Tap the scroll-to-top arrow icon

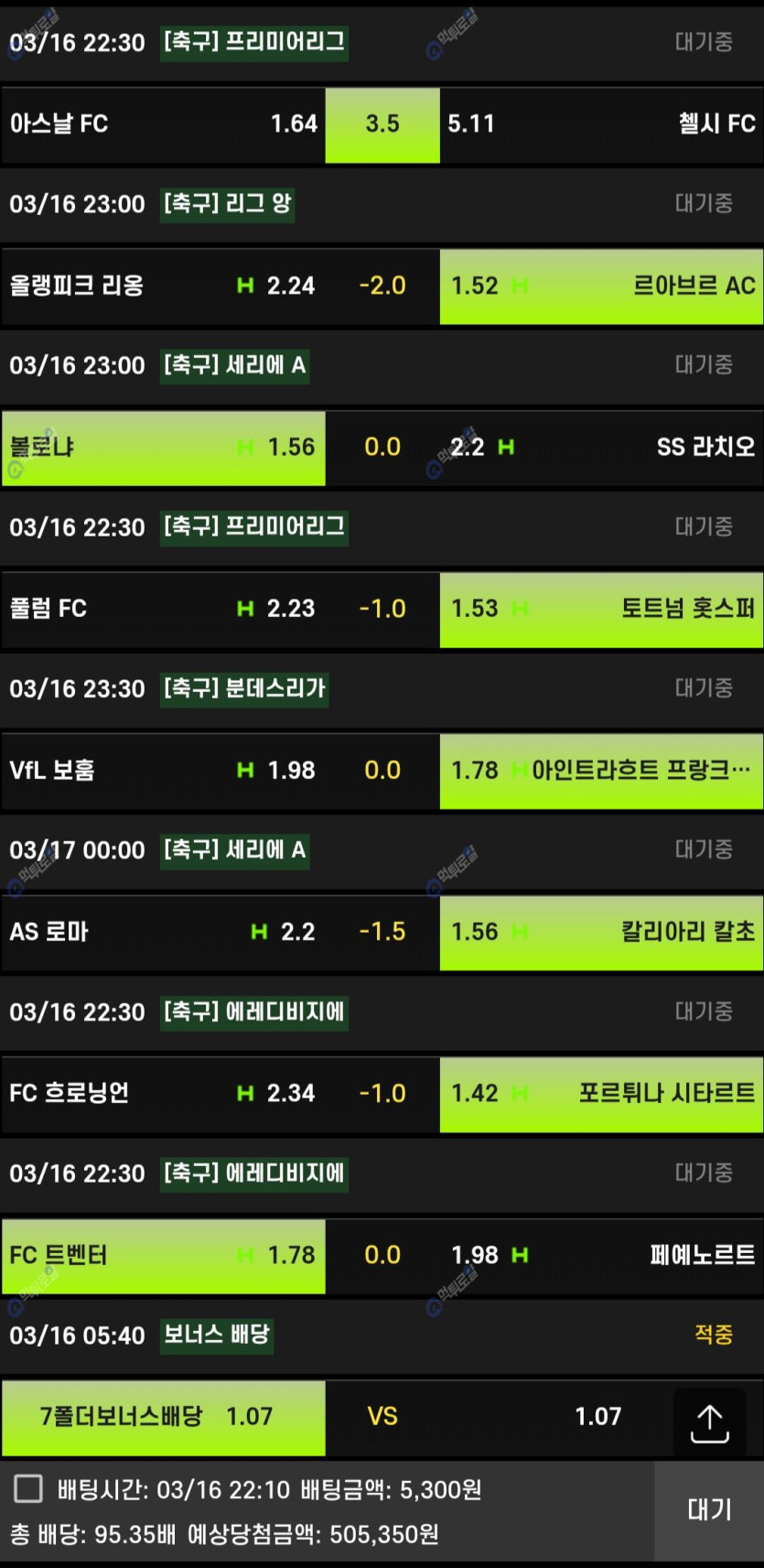(709, 1422)
